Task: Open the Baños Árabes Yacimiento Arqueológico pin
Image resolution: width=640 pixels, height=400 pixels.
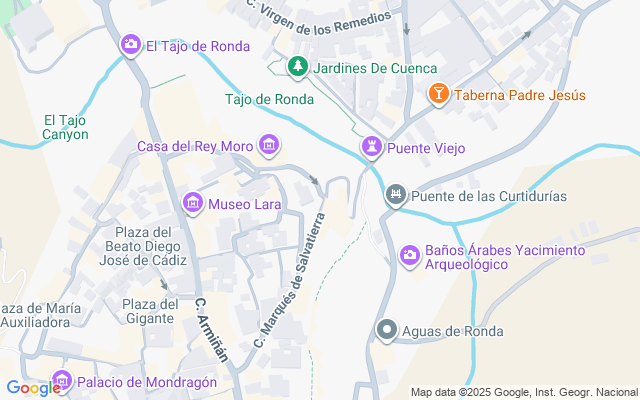Action: (x=409, y=256)
